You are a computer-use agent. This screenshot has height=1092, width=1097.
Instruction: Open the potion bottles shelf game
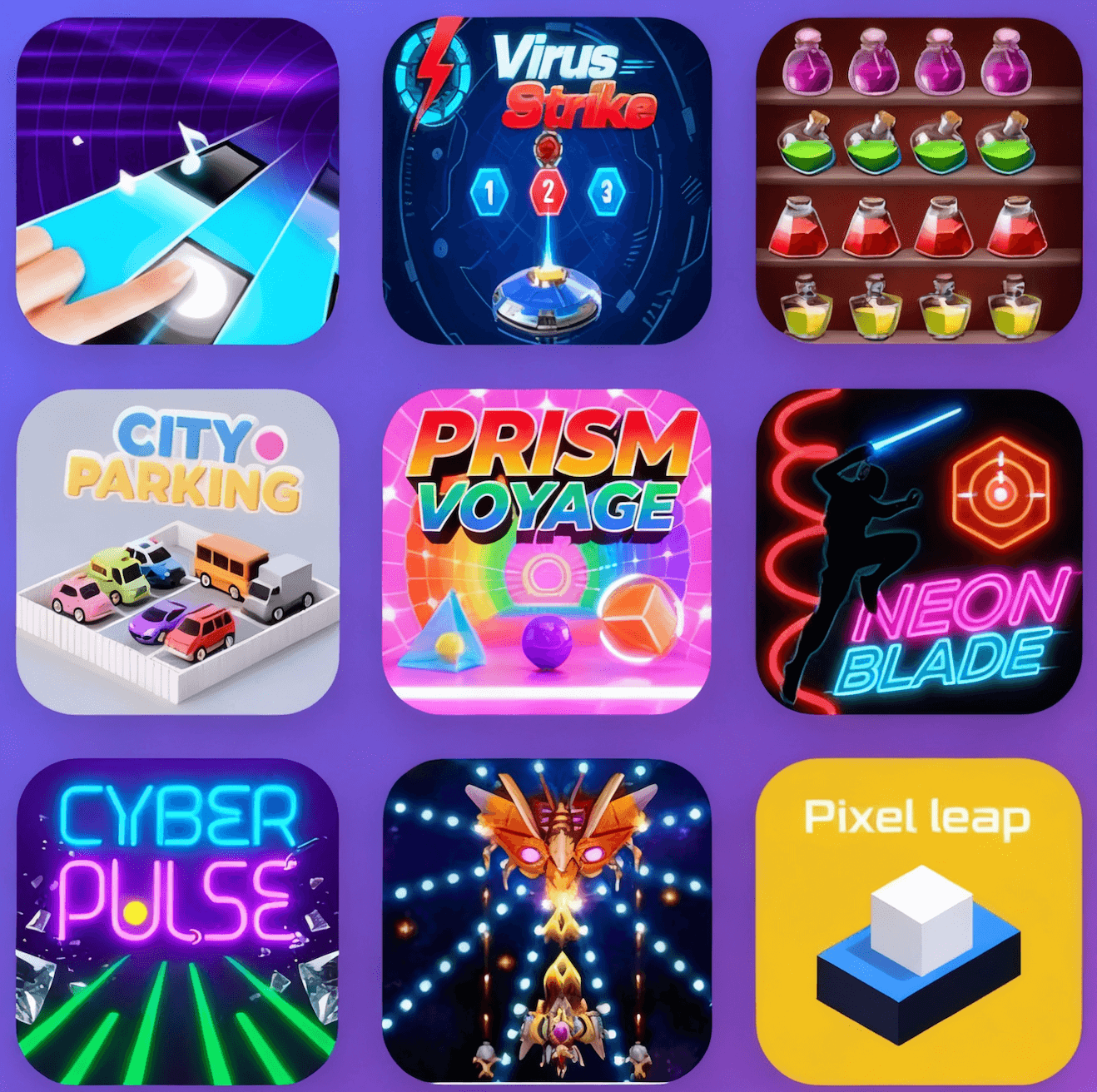919,181
